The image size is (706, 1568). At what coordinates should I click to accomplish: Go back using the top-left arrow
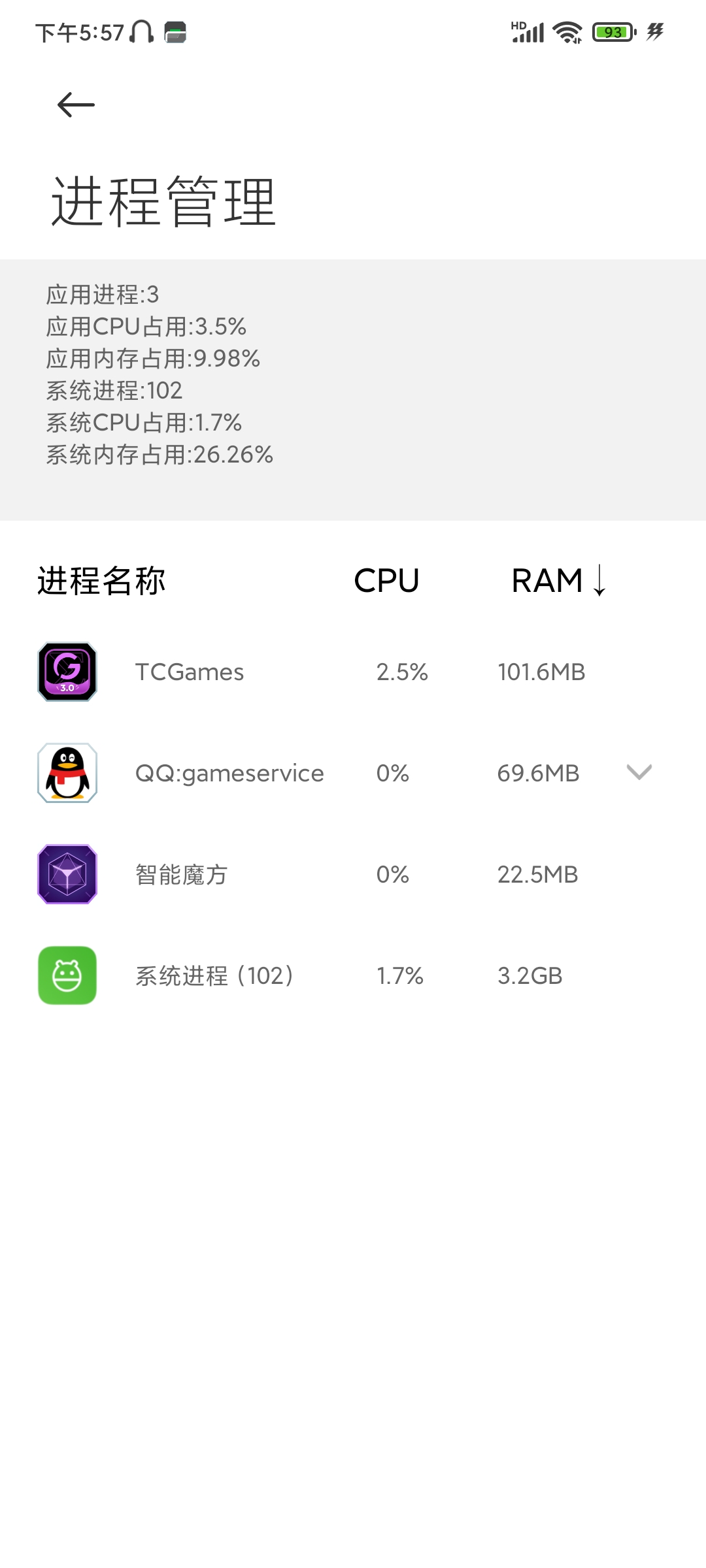click(76, 105)
